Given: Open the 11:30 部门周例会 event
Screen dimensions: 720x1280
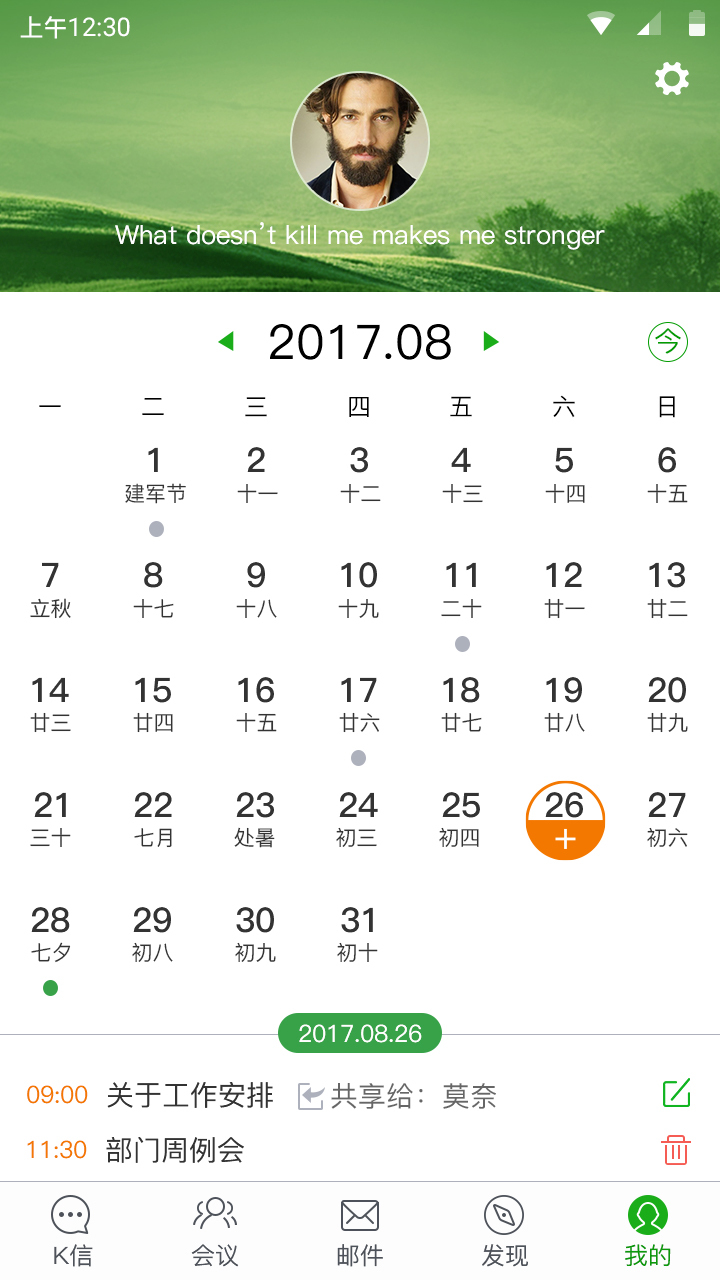Looking at the screenshot, I should (x=175, y=1150).
